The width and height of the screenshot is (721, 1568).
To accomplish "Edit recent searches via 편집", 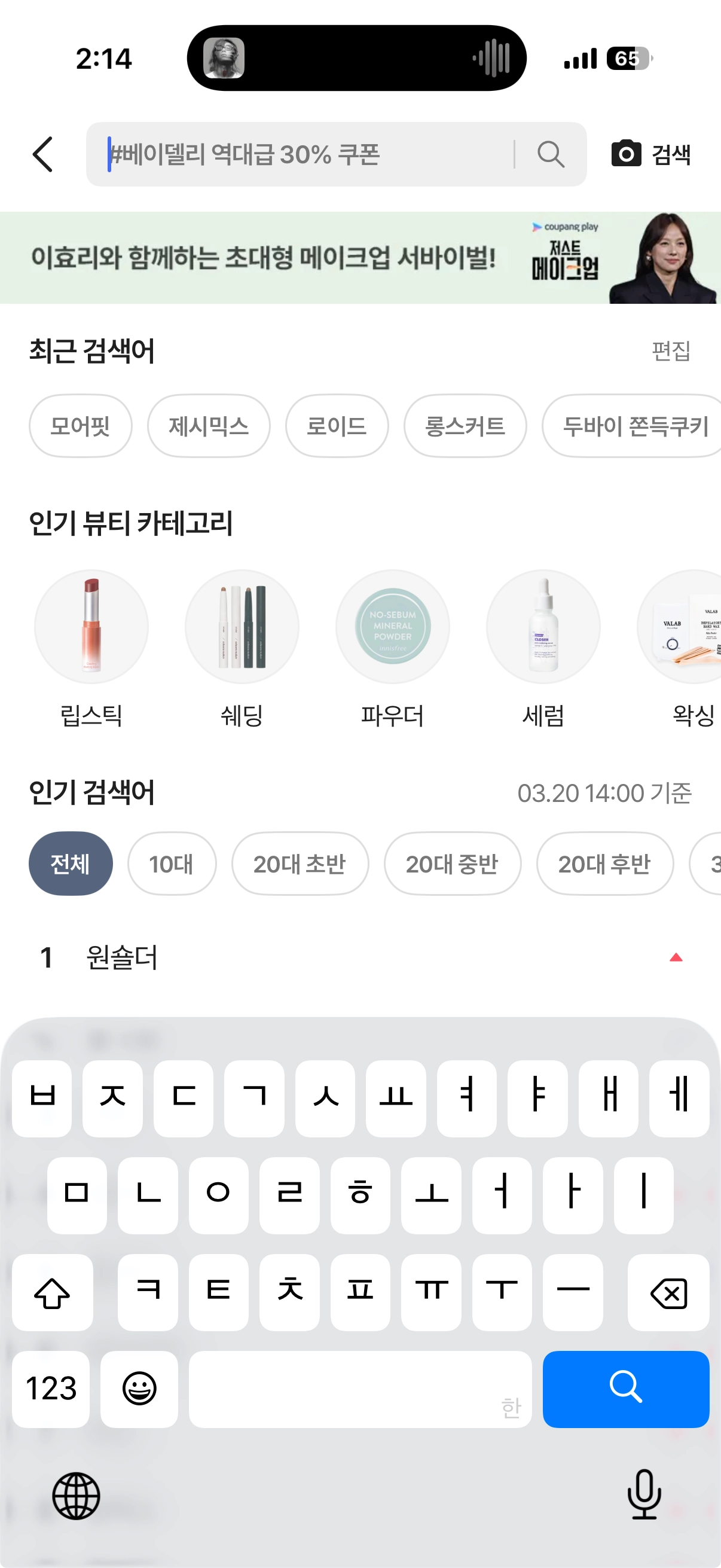I will pos(671,350).
